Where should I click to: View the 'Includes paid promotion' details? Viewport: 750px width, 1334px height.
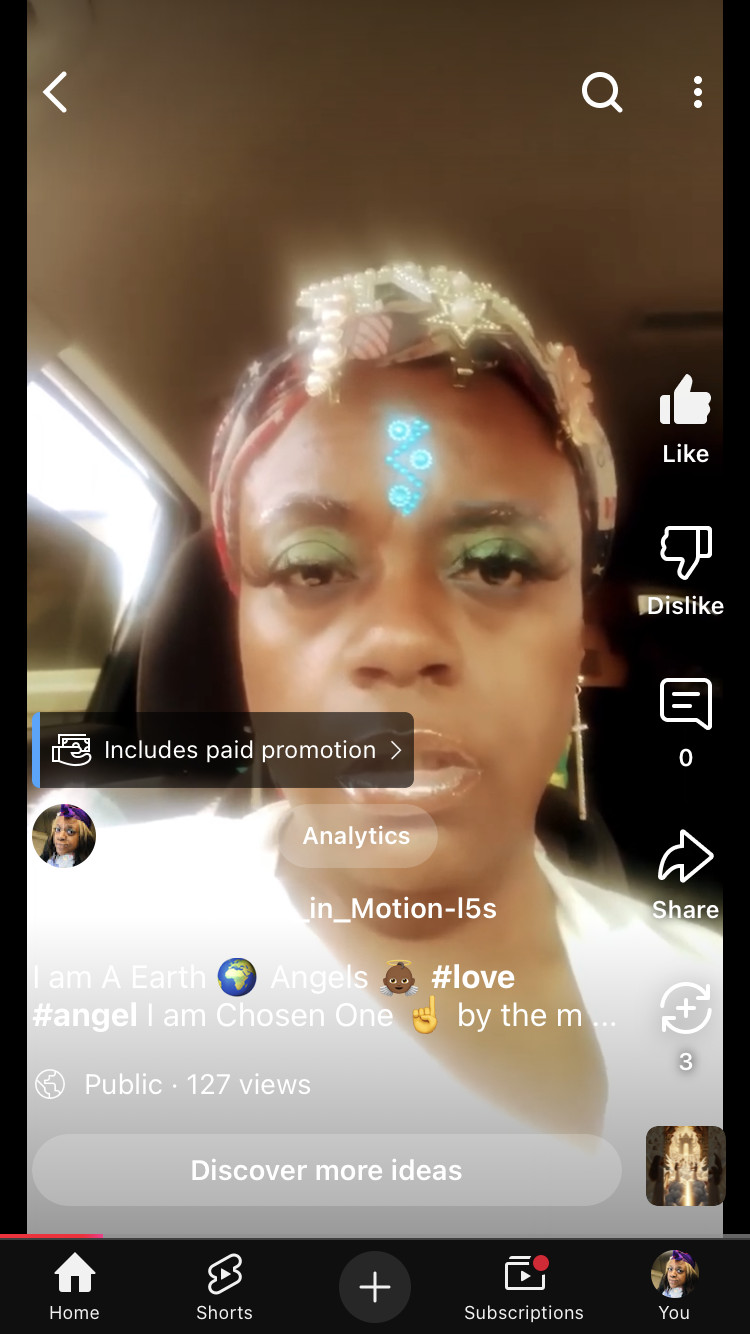pyautogui.click(x=224, y=750)
